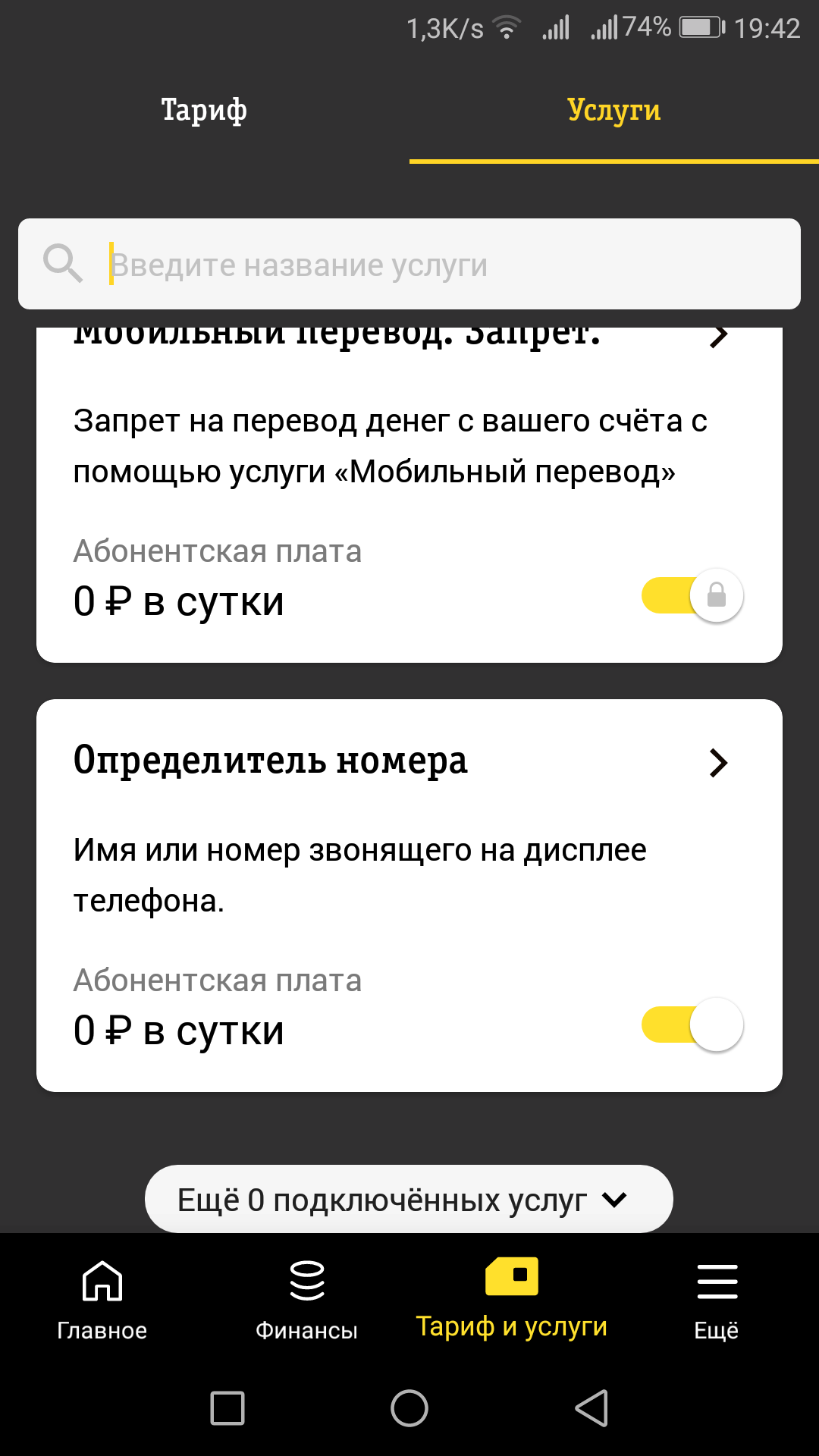Toggle the locked Мобильный перевод. Запрет switch
Screen dimensions: 819x1456
(x=692, y=595)
